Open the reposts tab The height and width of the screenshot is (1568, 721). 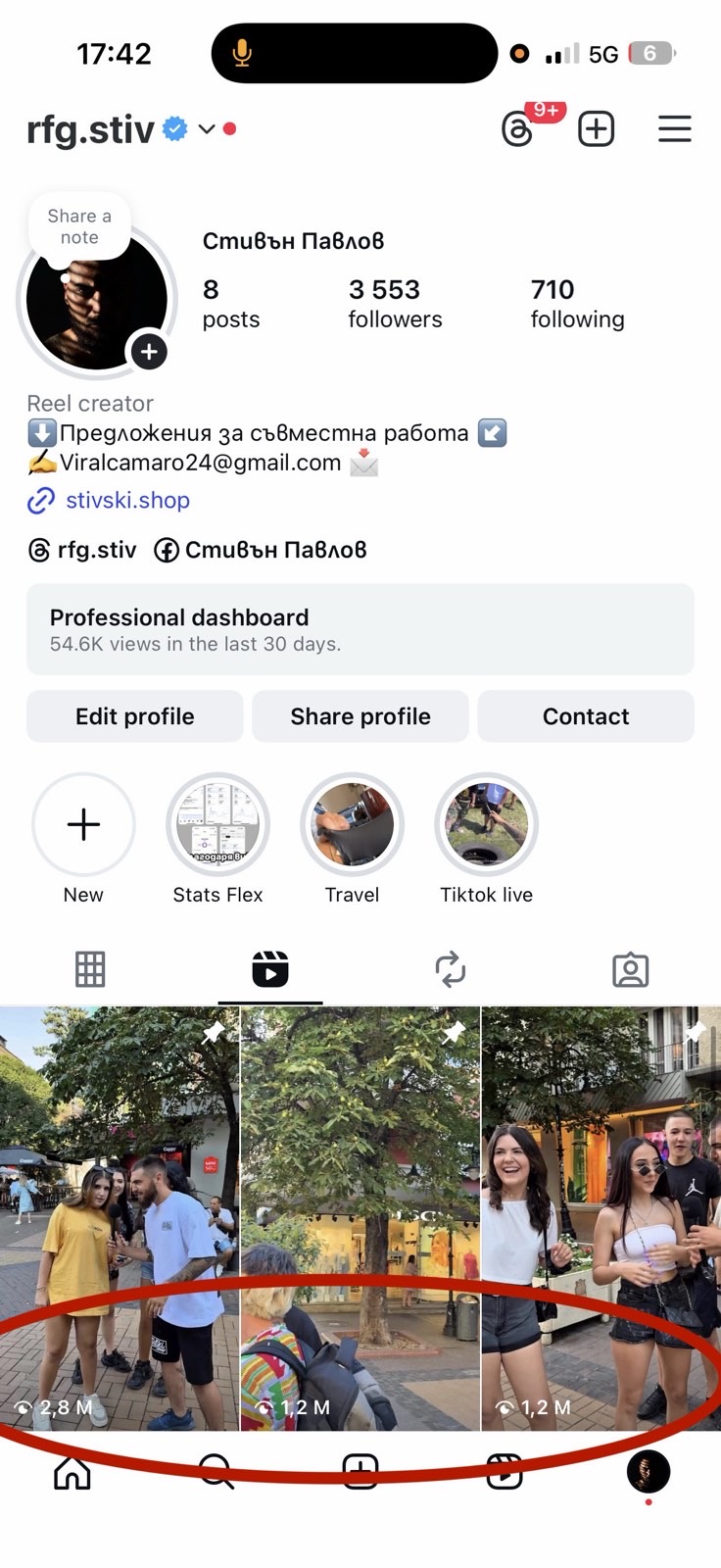tap(450, 969)
